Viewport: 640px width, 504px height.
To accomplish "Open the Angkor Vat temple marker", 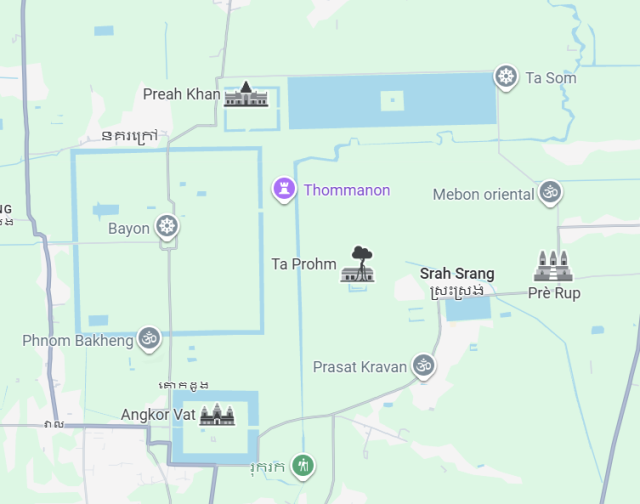I will tap(217, 414).
